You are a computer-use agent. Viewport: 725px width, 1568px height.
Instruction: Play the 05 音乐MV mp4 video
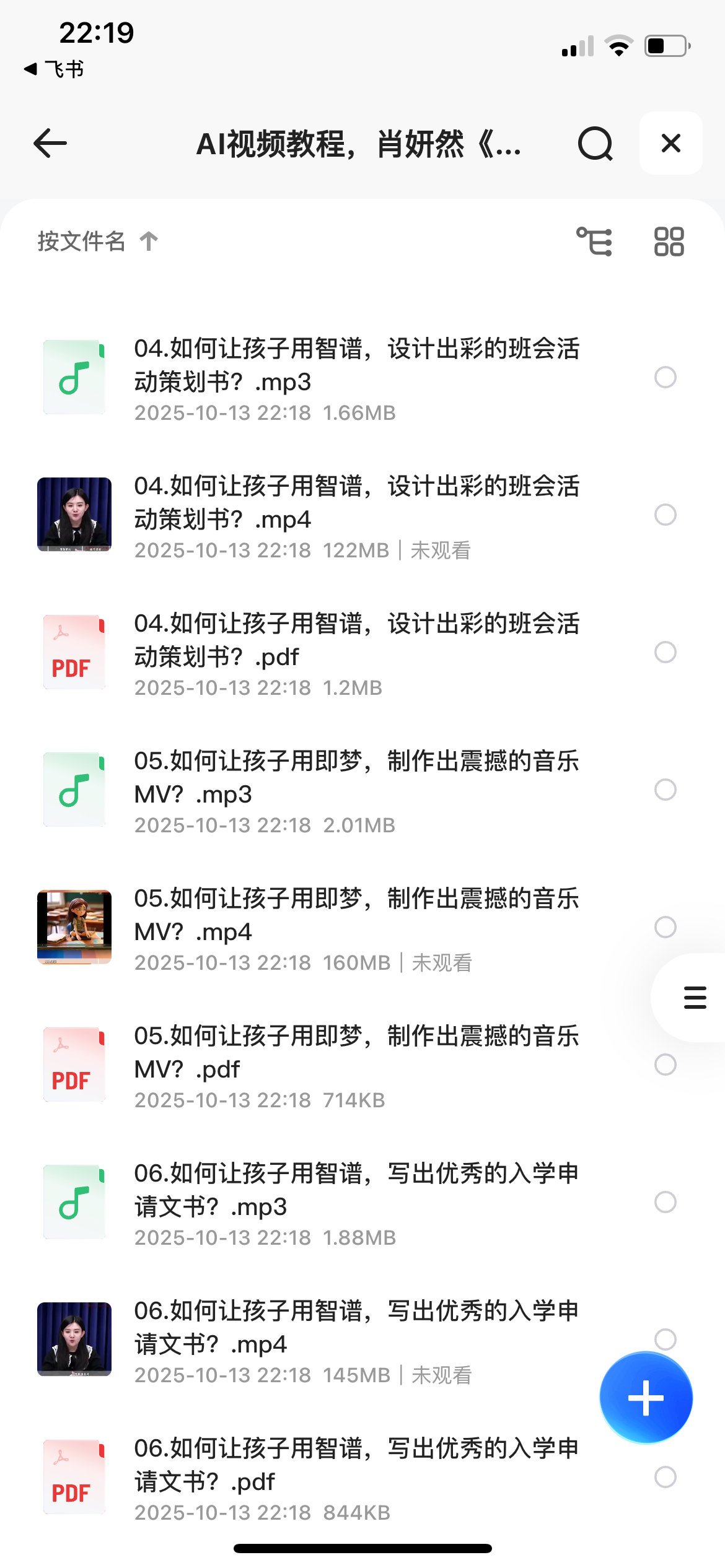(356, 915)
